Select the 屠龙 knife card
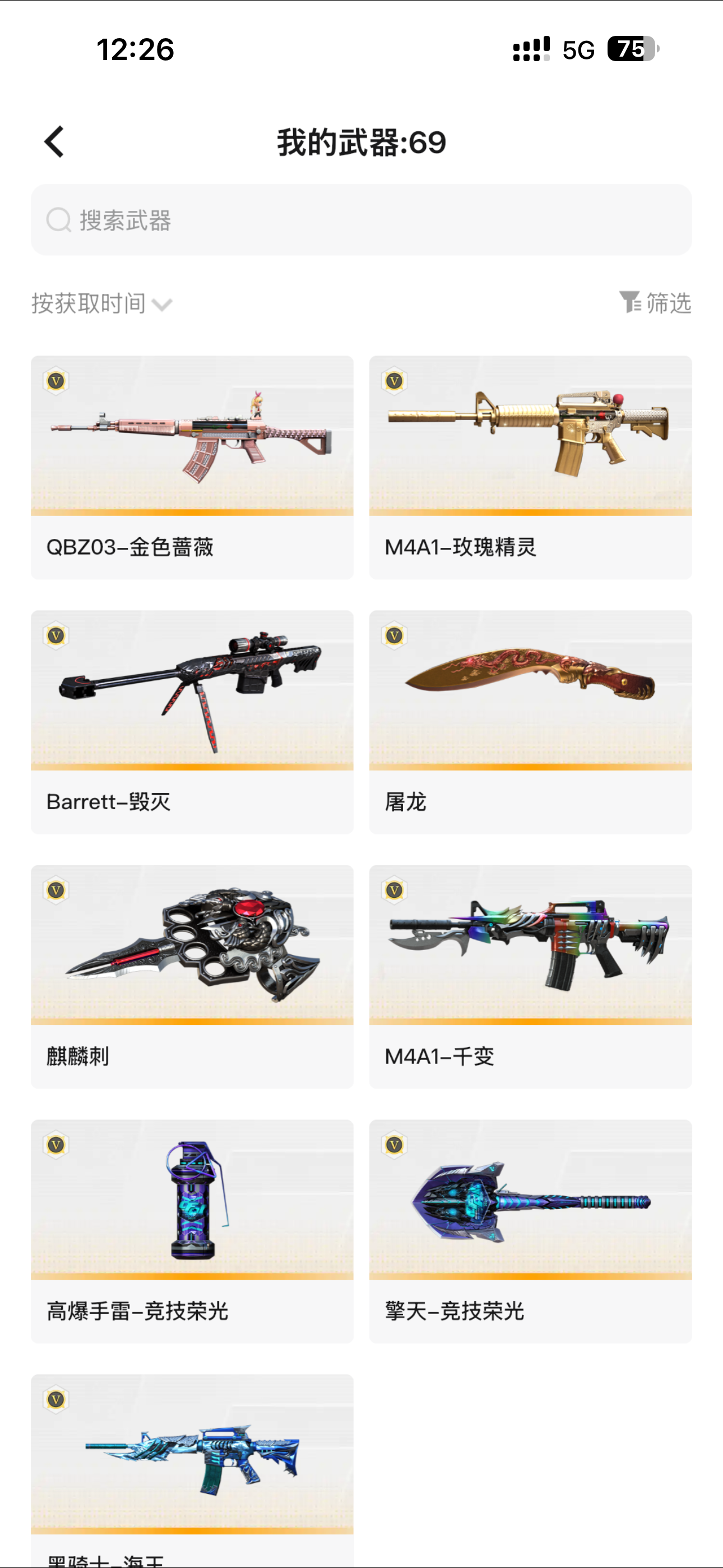This screenshot has width=723, height=1568. click(531, 722)
